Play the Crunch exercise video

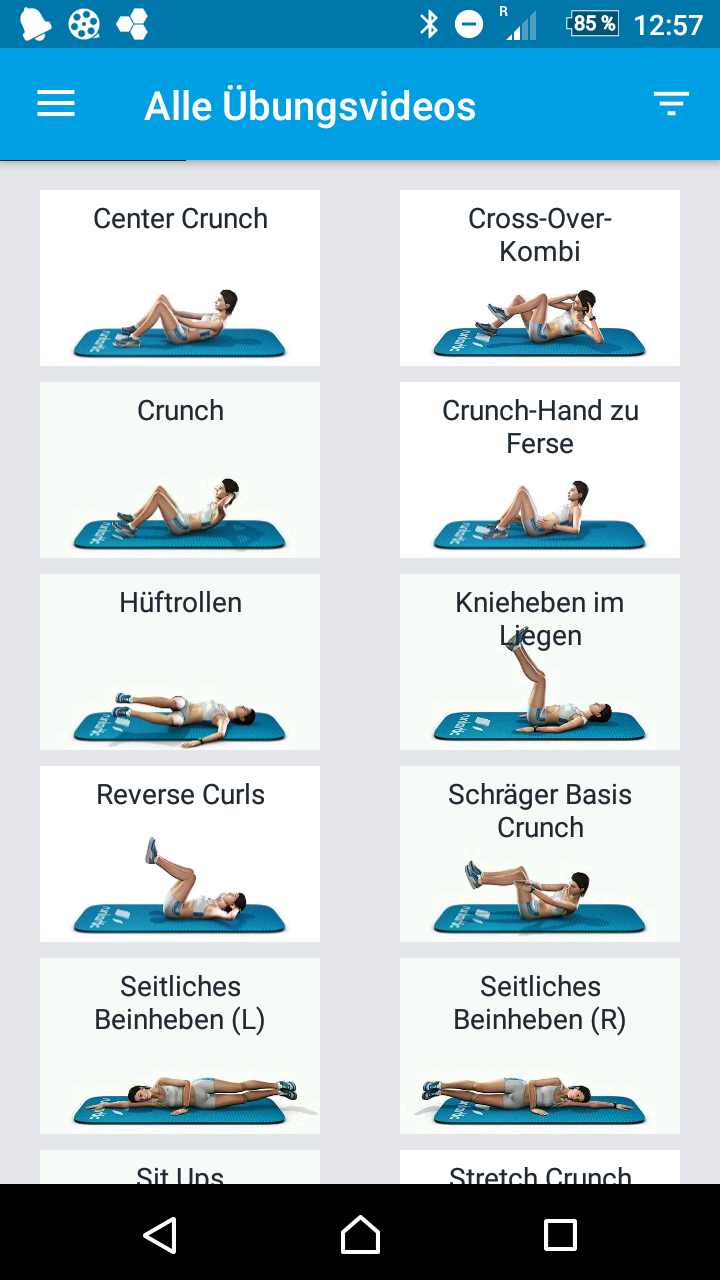(180, 470)
